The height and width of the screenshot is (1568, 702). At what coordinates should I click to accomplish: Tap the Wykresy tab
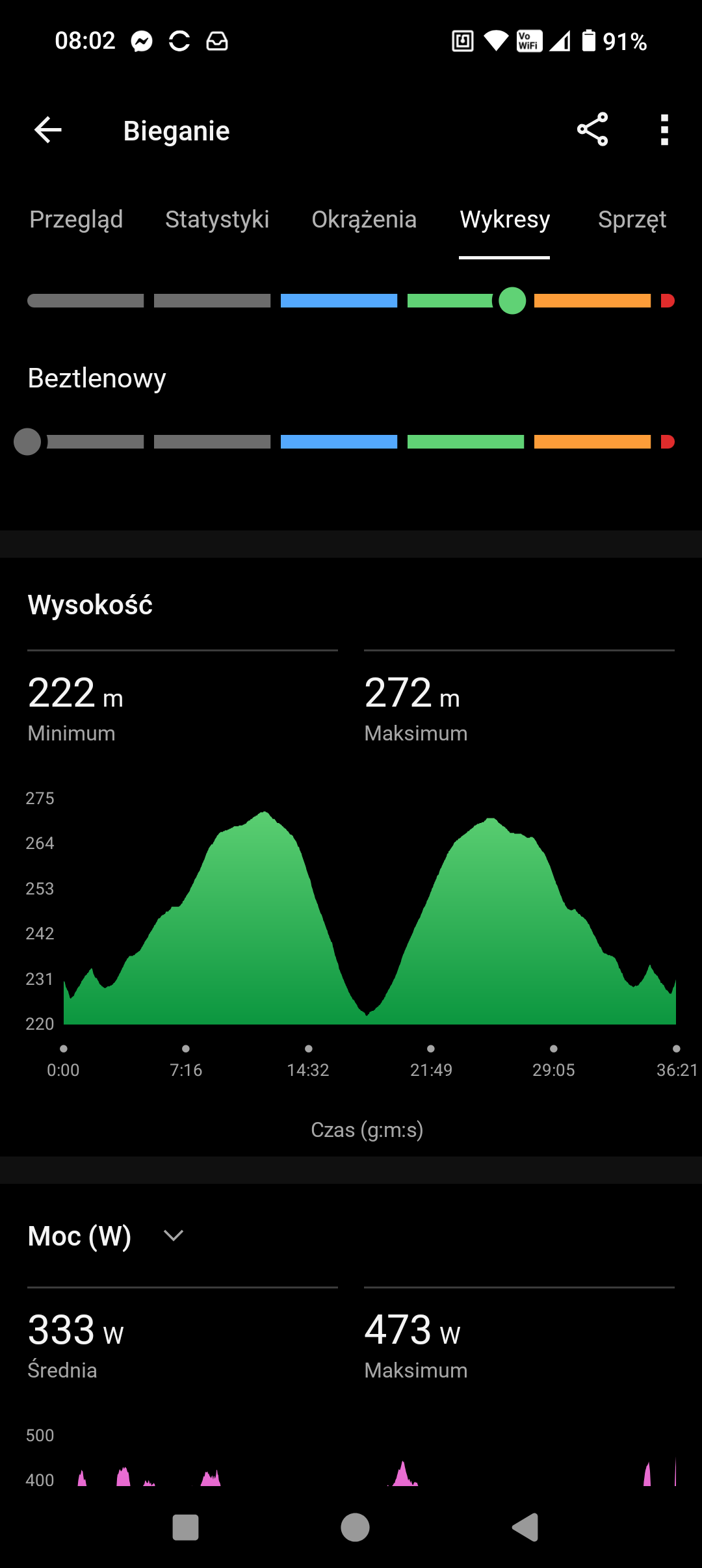504,220
